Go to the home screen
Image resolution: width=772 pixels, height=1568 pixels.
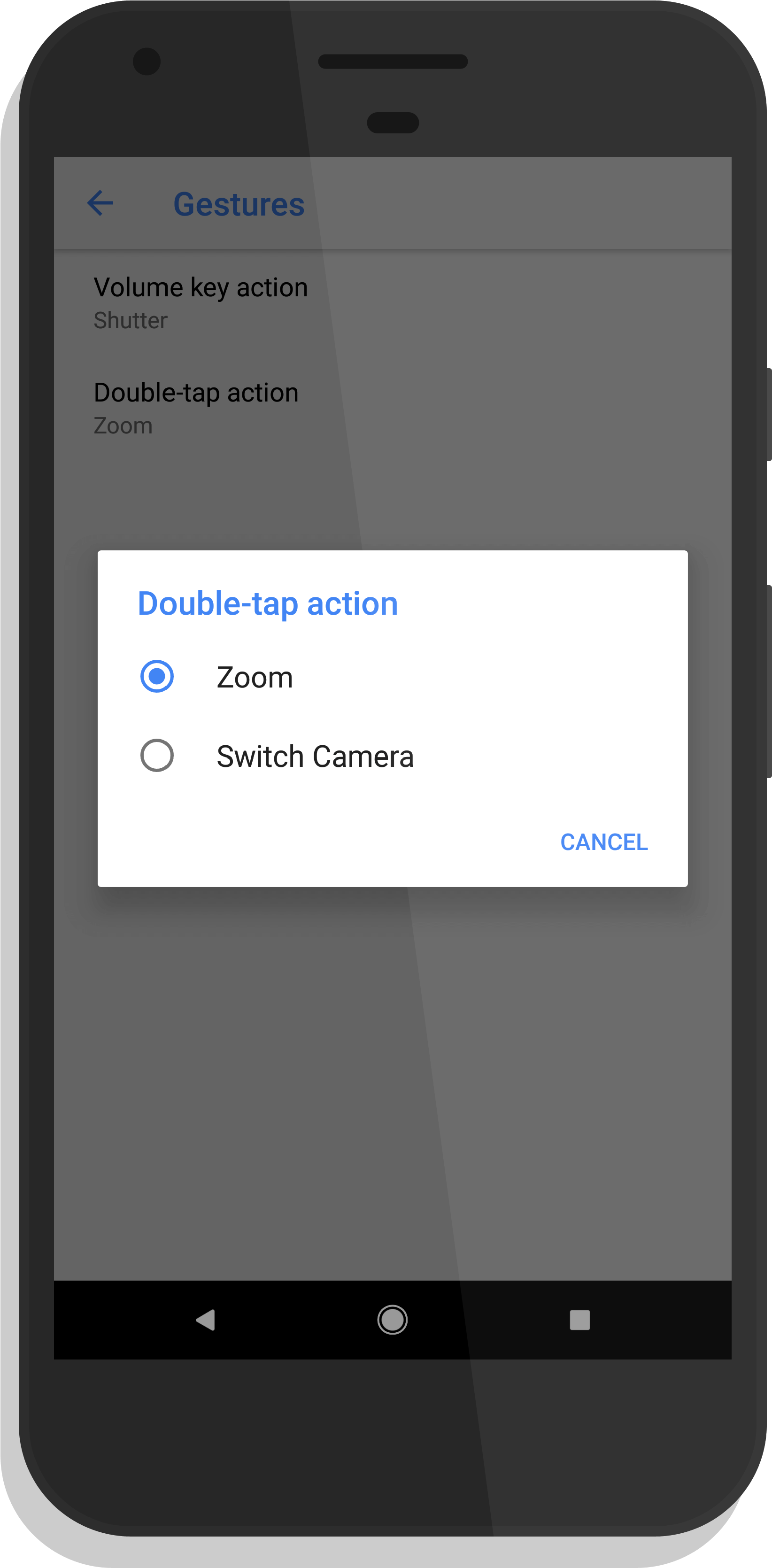(392, 1320)
